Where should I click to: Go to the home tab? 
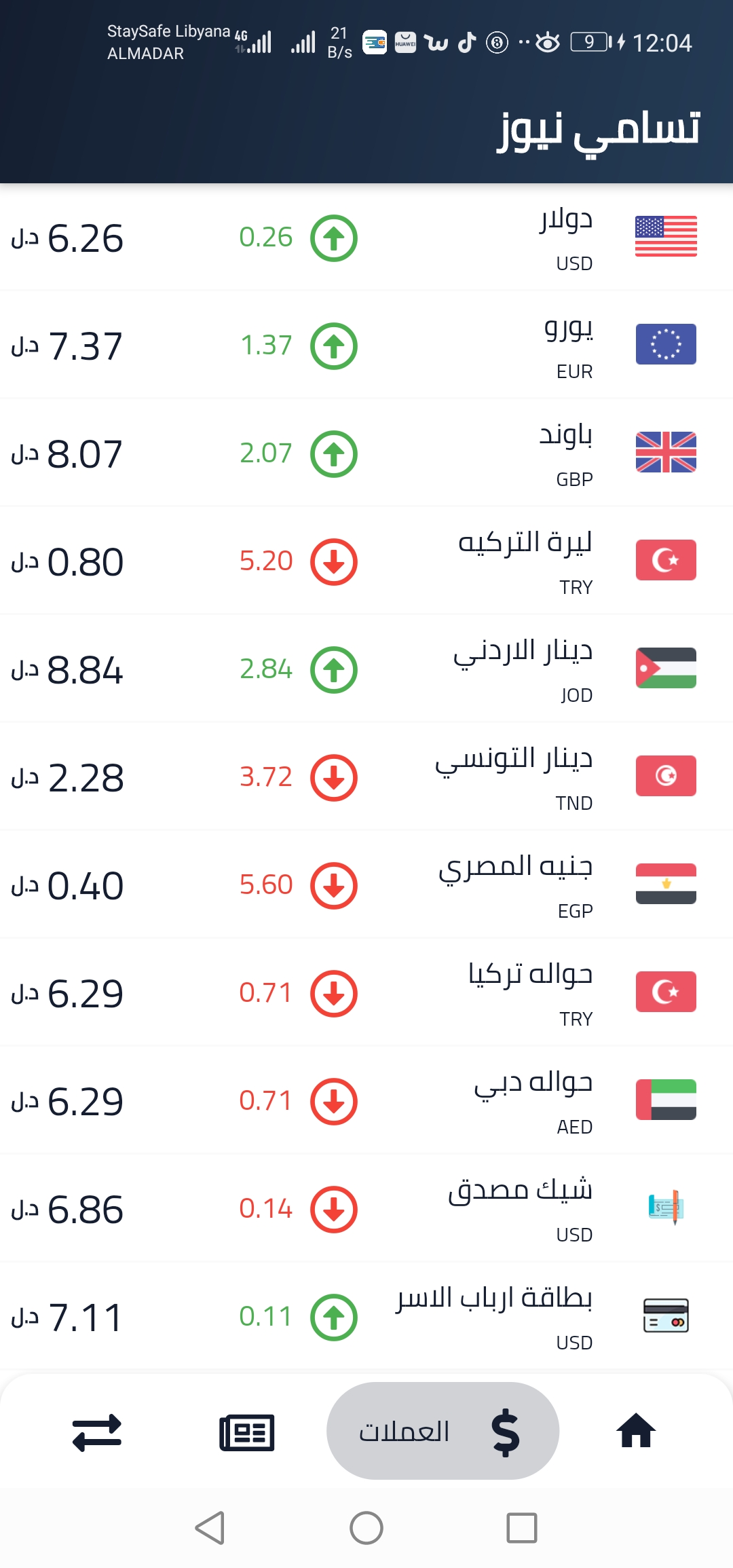(x=636, y=1431)
